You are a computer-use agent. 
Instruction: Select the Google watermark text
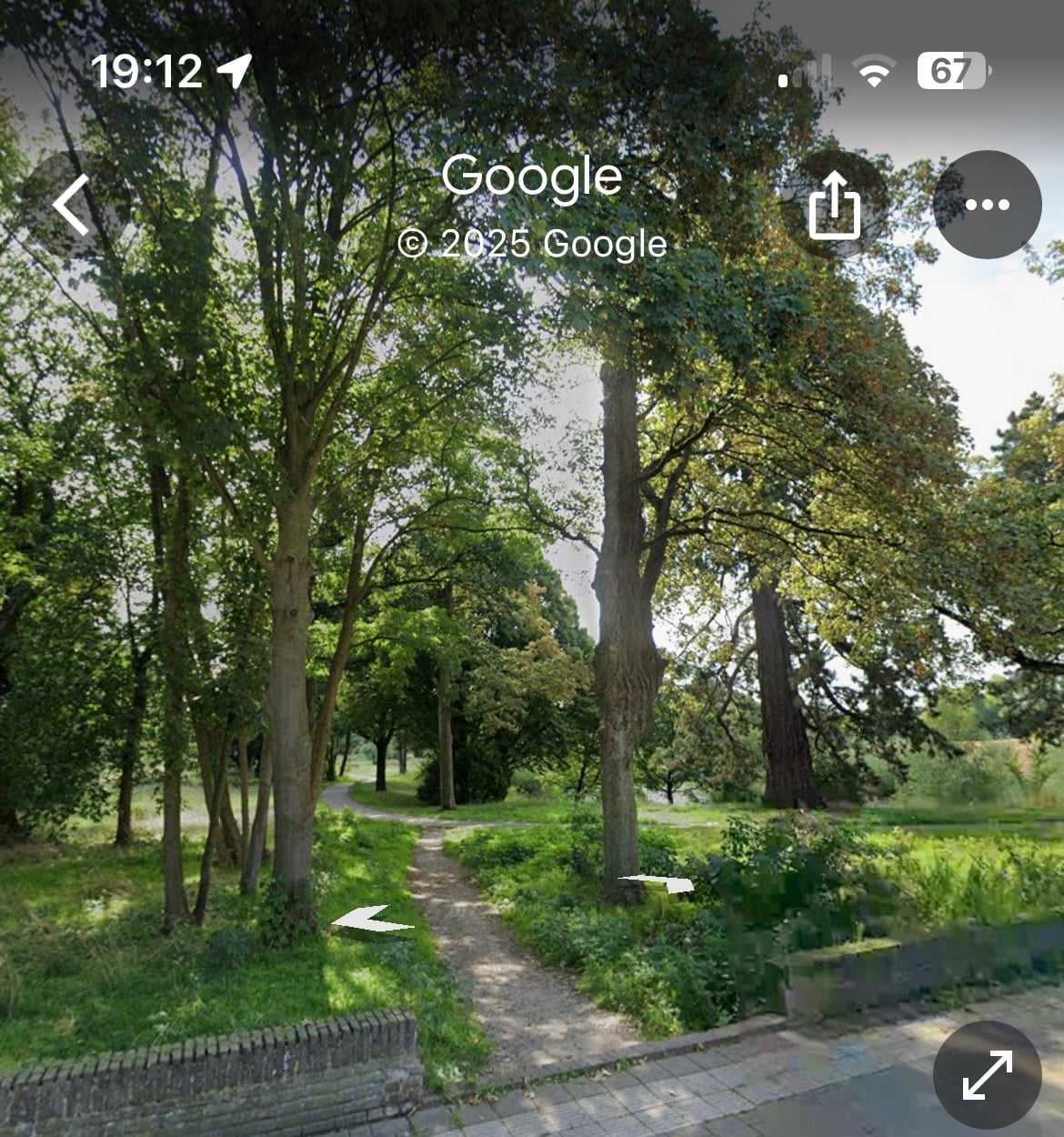click(x=533, y=177)
